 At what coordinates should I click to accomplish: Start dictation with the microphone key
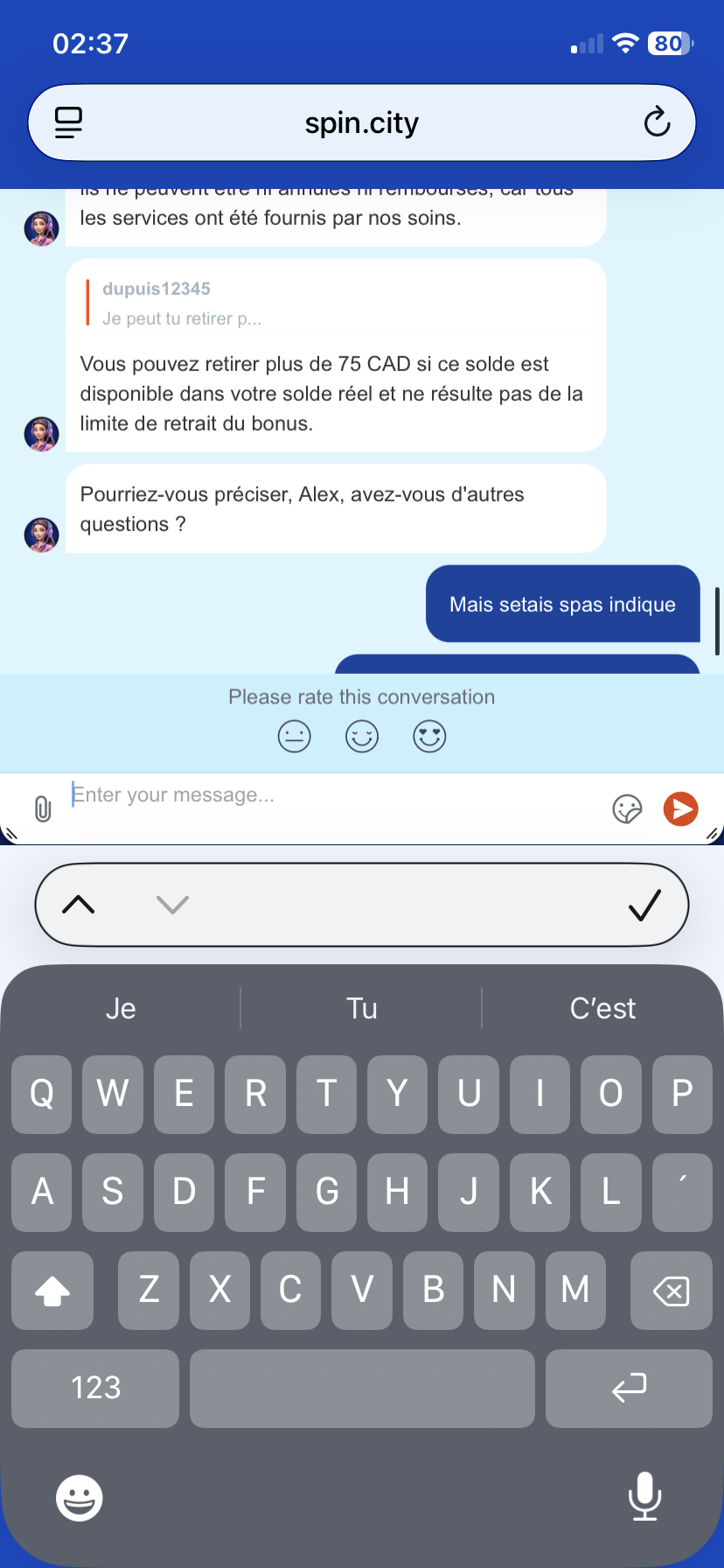pyautogui.click(x=644, y=1496)
